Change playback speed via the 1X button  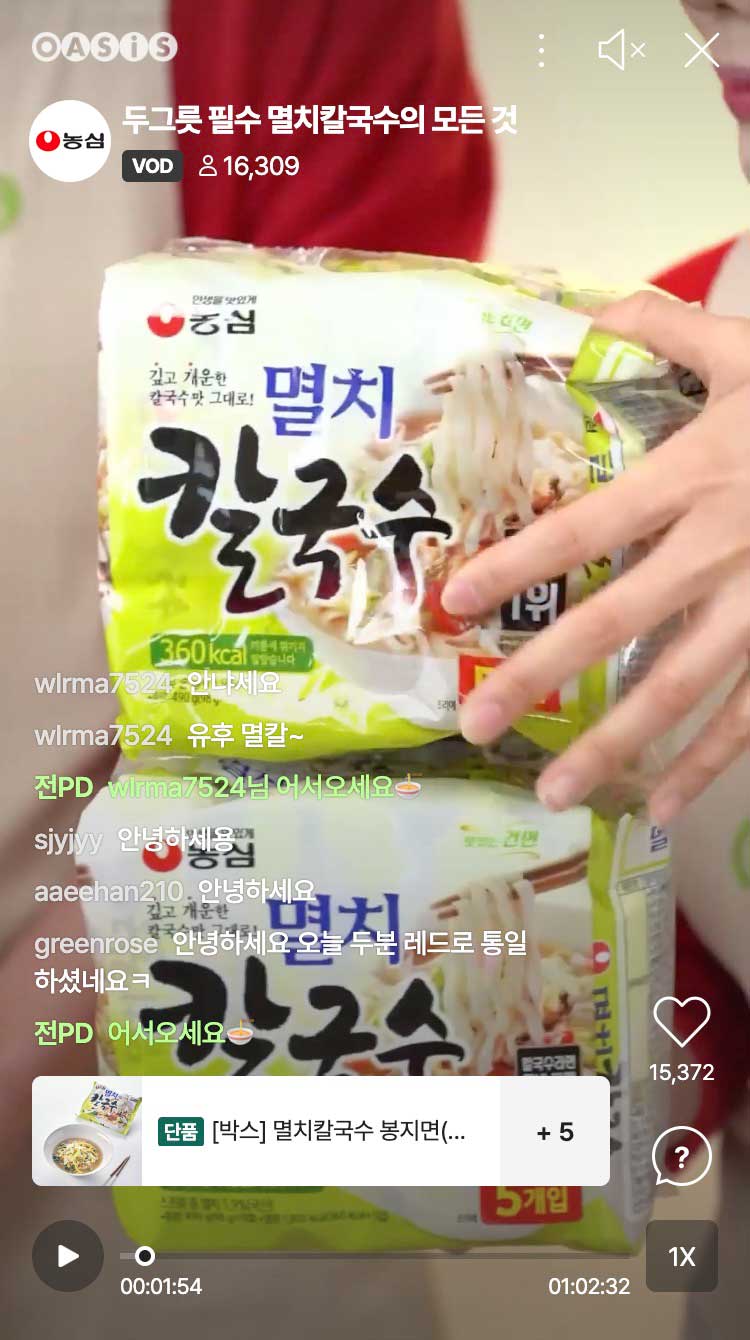click(x=683, y=1257)
